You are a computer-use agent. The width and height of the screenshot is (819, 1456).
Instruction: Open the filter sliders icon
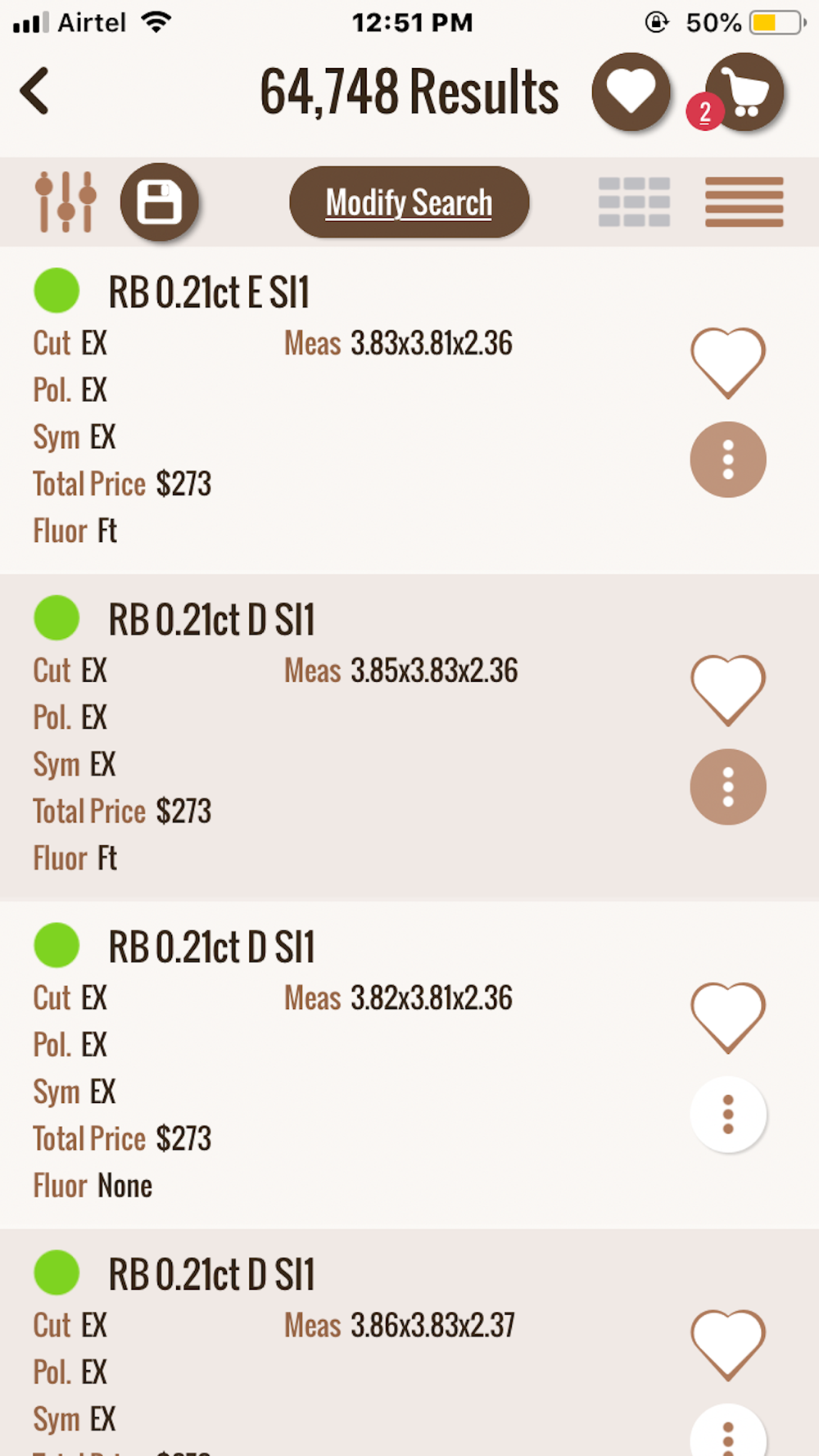click(66, 201)
